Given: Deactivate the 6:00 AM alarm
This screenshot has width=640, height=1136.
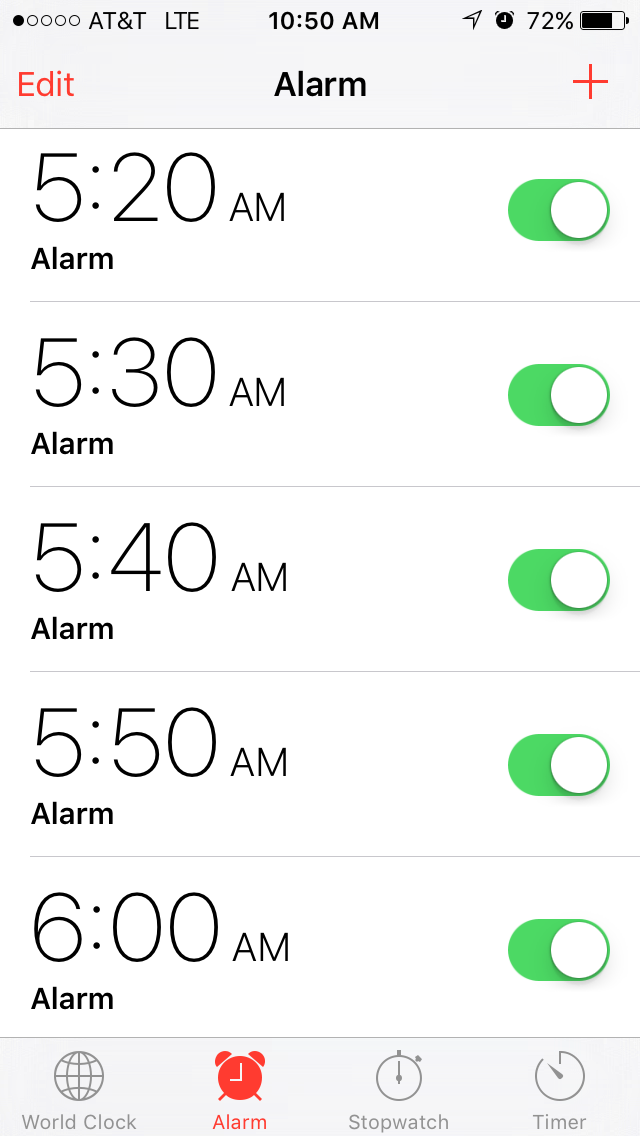Looking at the screenshot, I should (x=558, y=950).
